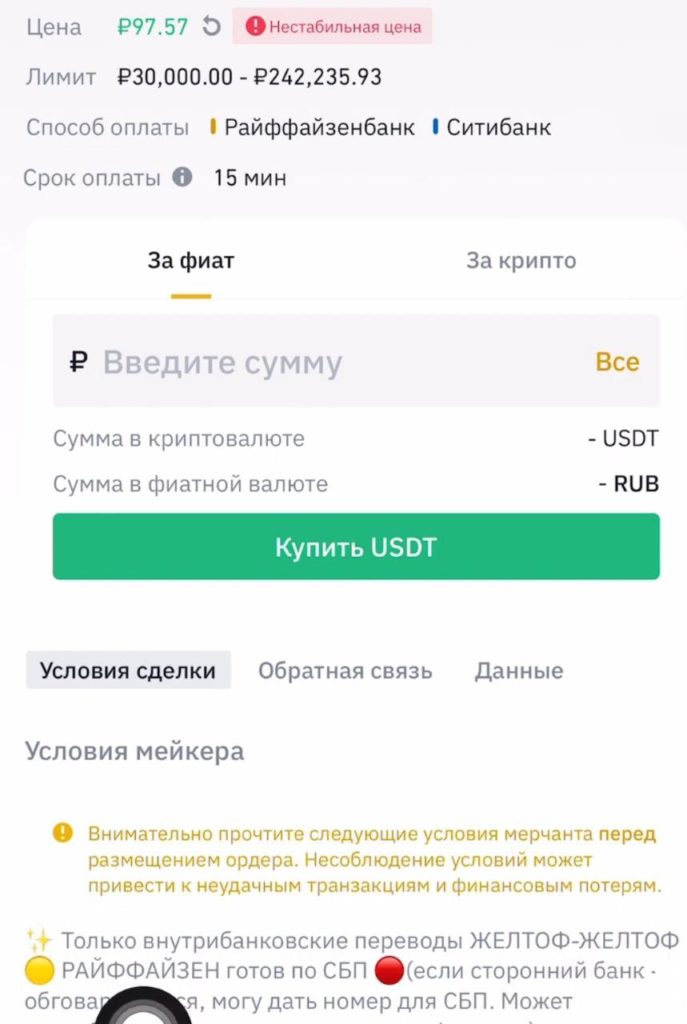Tap Все to enter the maximum amount
The width and height of the screenshot is (687, 1024).
click(617, 362)
